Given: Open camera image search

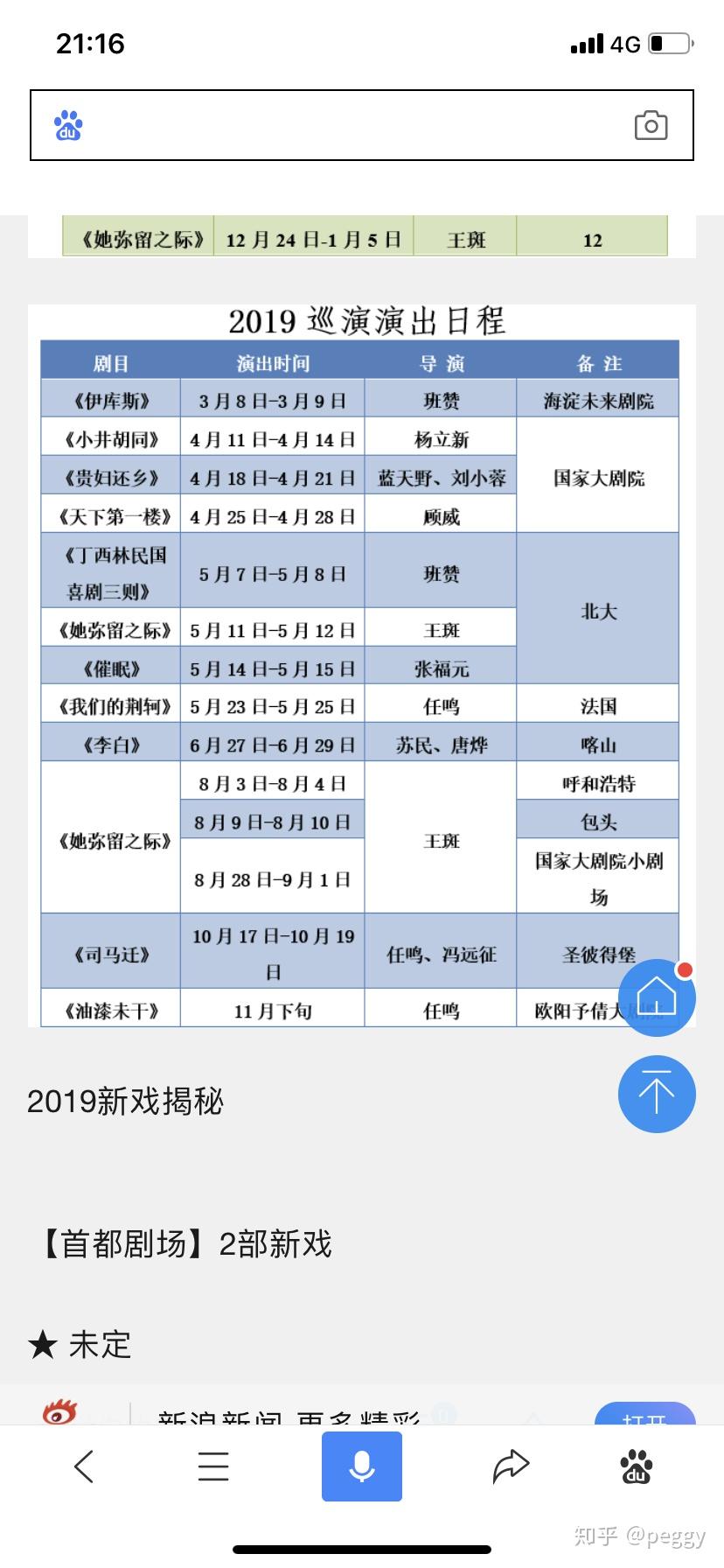Looking at the screenshot, I should click(651, 125).
